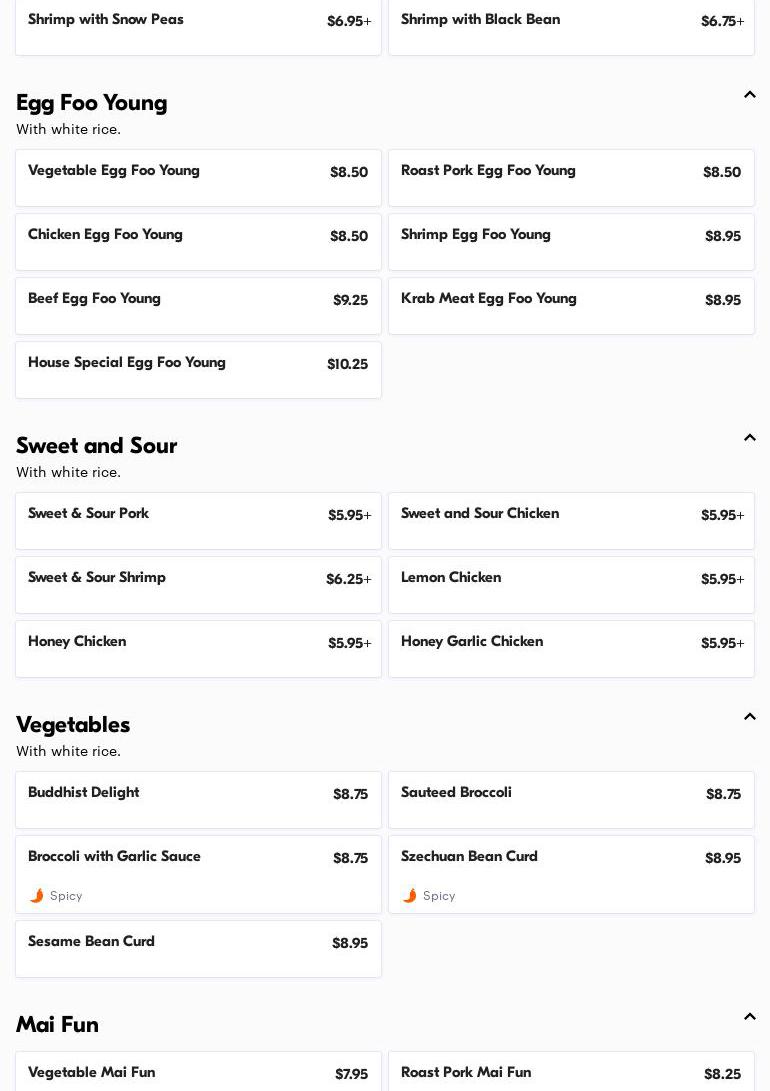Screen dimensions: 770x1091
Task: Choose Krab Meat Egg Foo Young
Action: pyautogui.click(x=571, y=305)
